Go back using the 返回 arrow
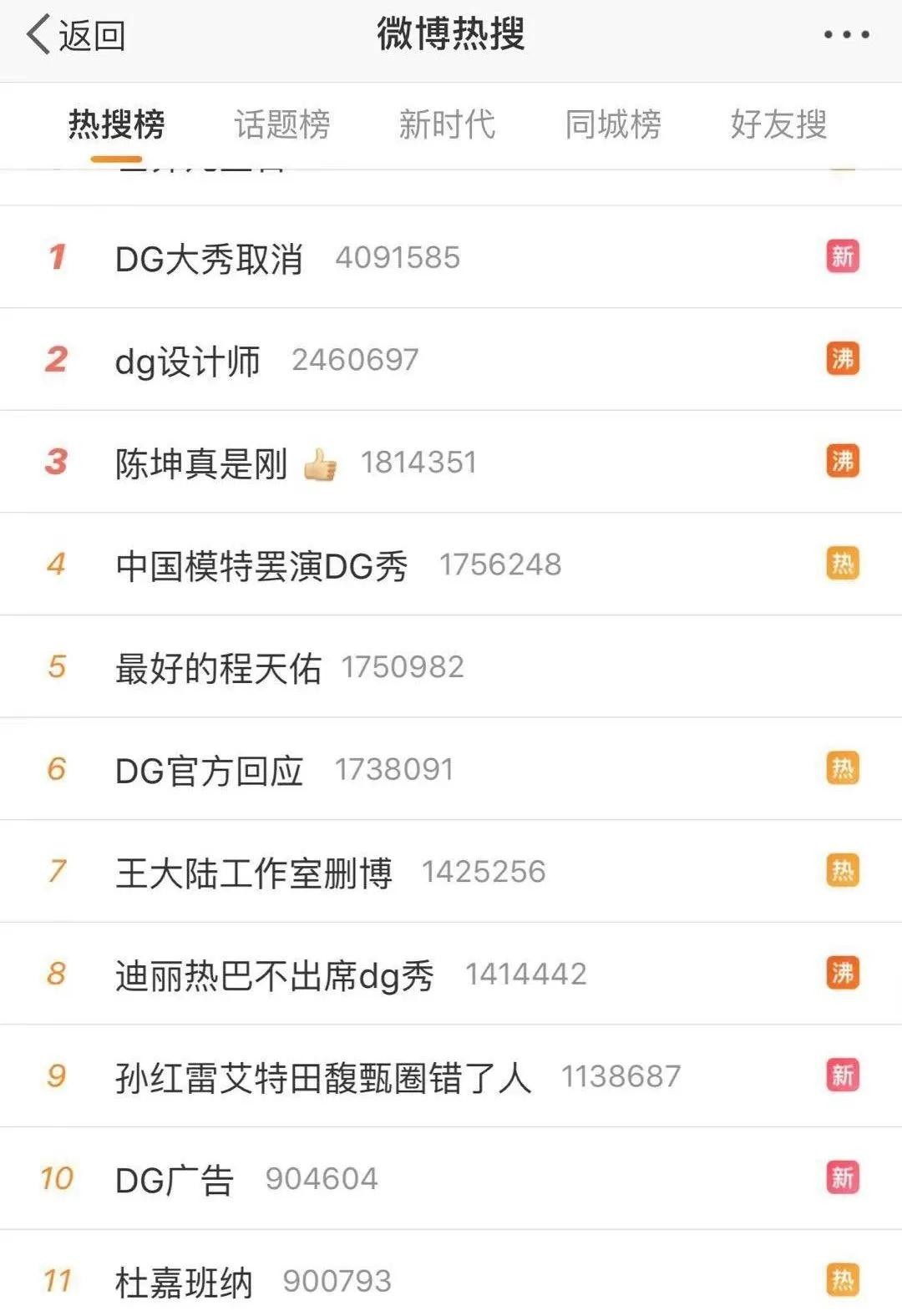This screenshot has height=1316, width=902. [x=75, y=36]
